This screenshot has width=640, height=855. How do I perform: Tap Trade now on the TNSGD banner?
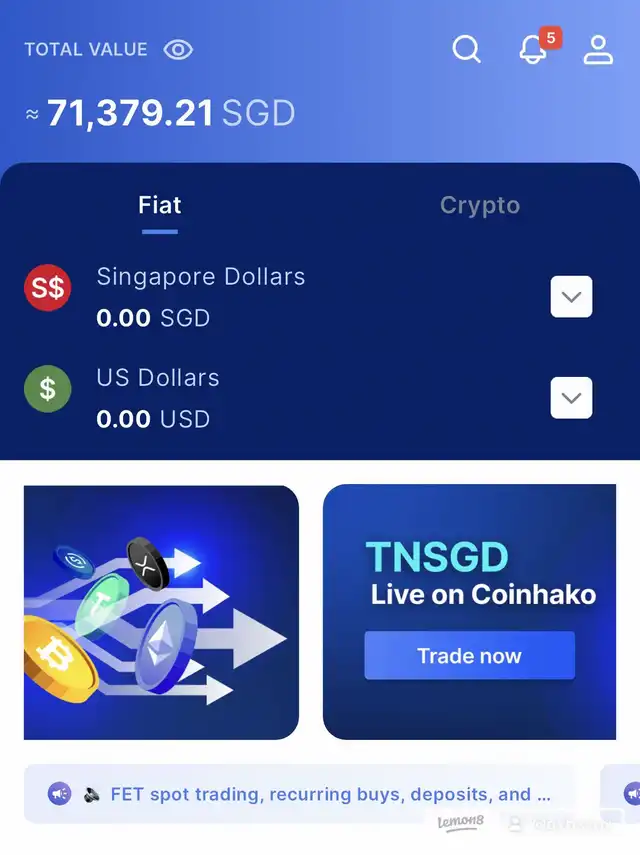coord(469,656)
